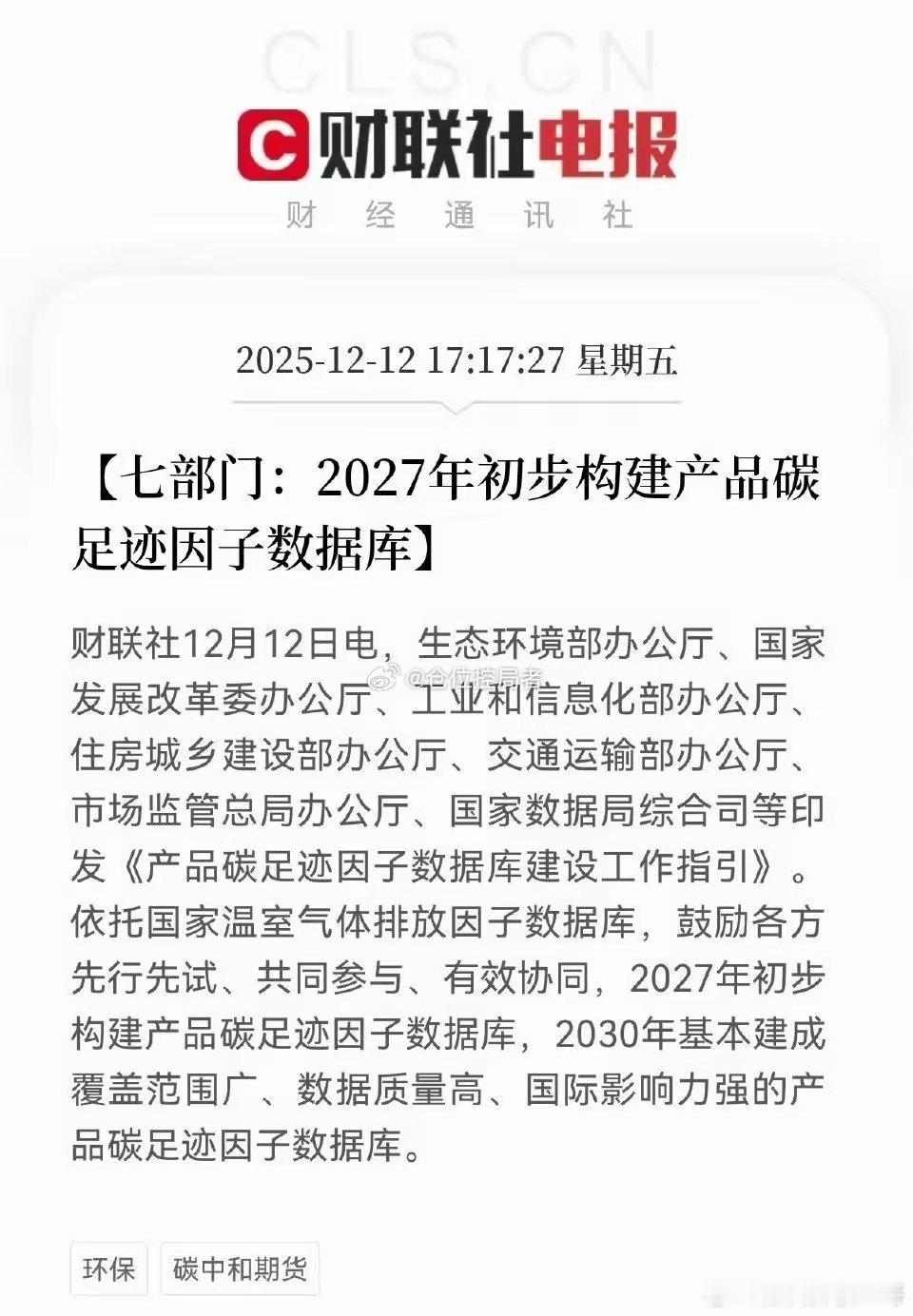Open the 碳中和期货 tag
913x1316 pixels.
[239, 1268]
